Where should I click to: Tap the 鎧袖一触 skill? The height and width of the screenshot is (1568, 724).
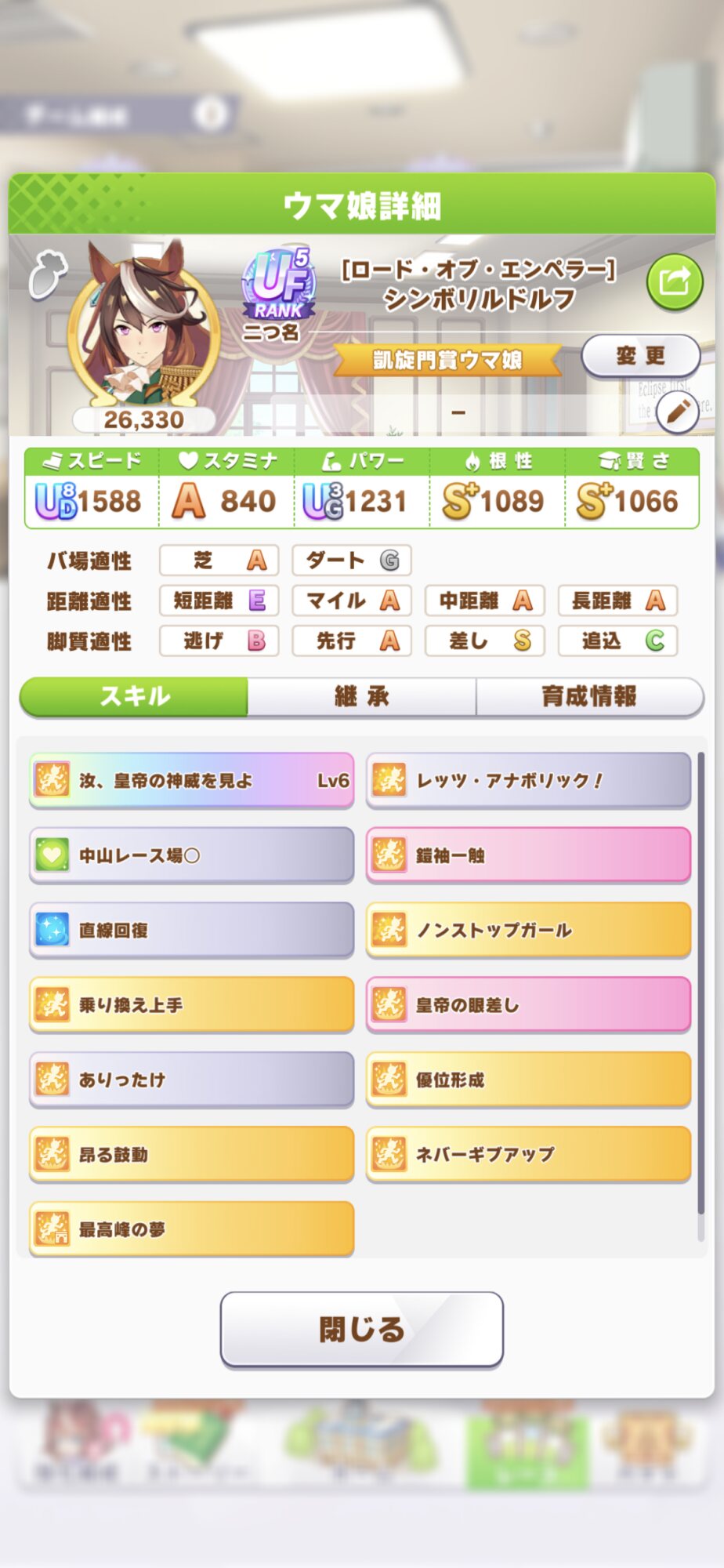[x=528, y=855]
